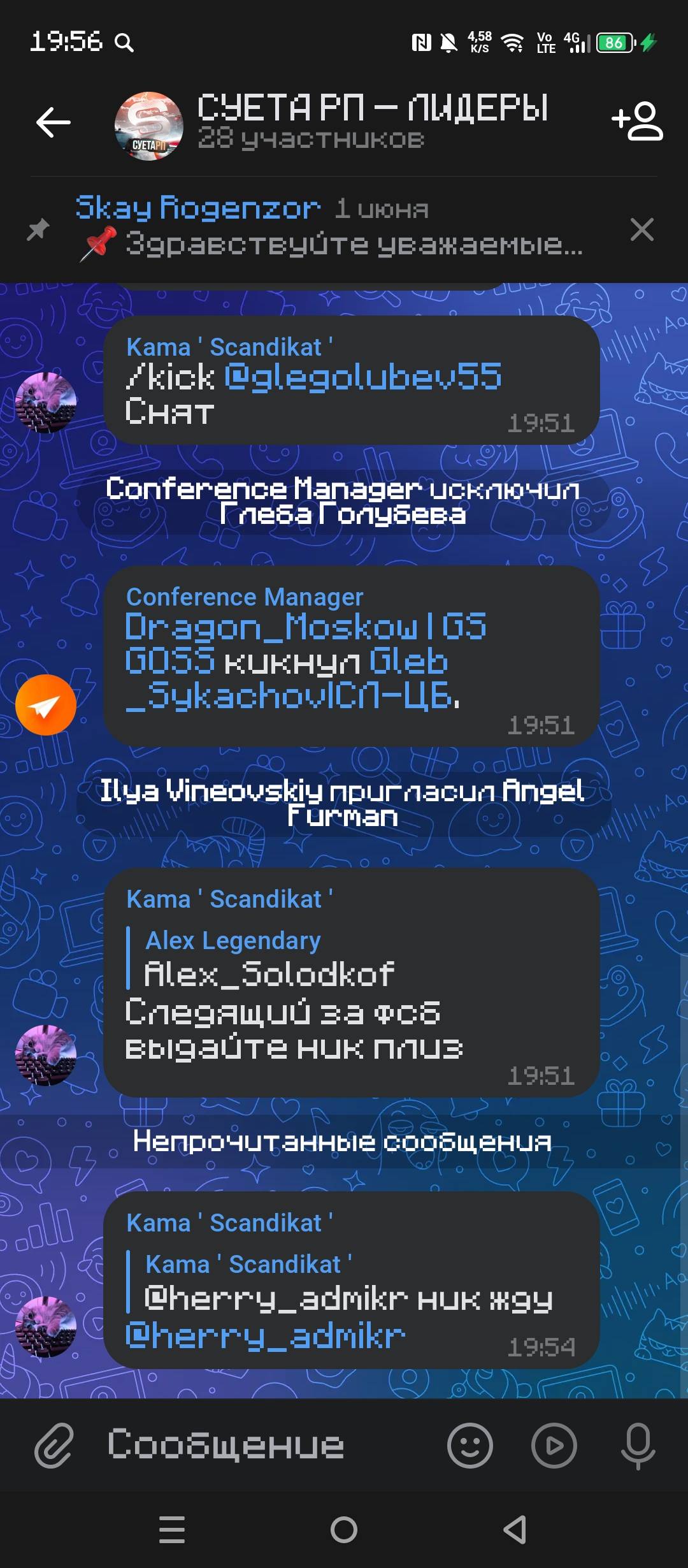688x1568 pixels.
Task: Open Conference Manager's orange avatar
Action: 46,705
